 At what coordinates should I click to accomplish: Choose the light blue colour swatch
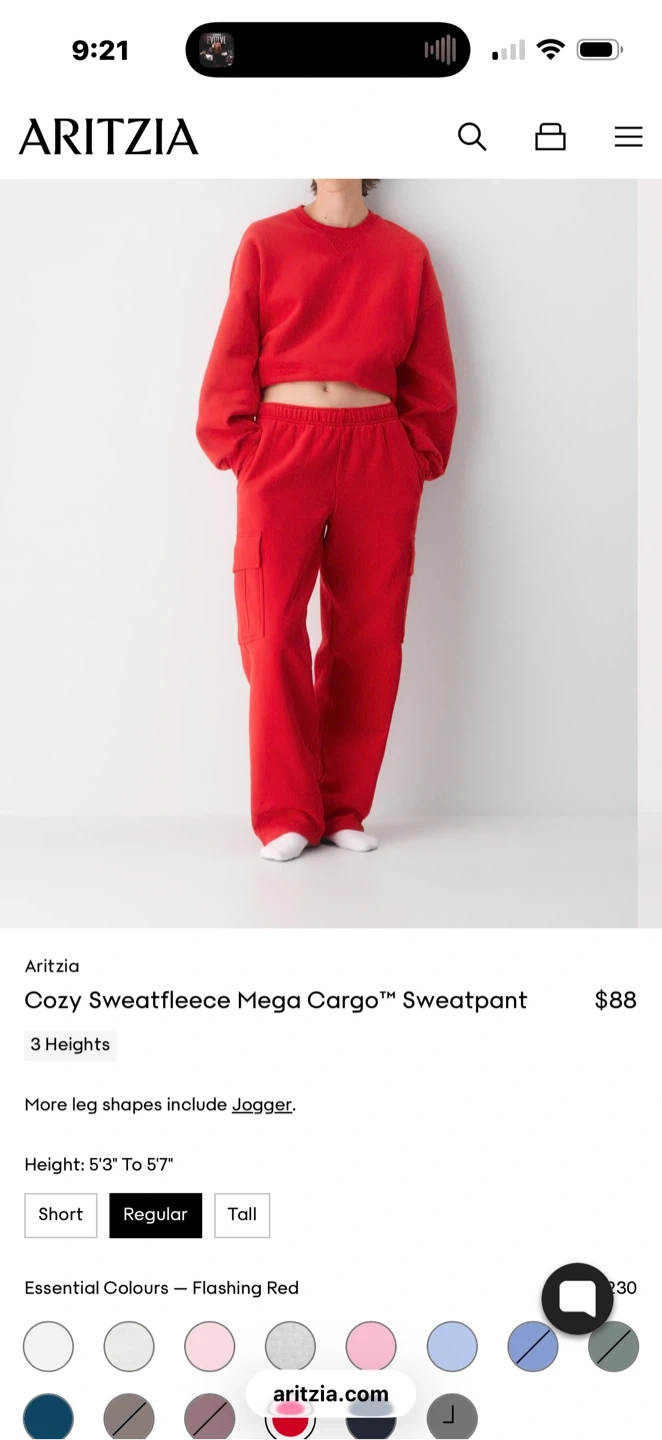[x=452, y=1346]
